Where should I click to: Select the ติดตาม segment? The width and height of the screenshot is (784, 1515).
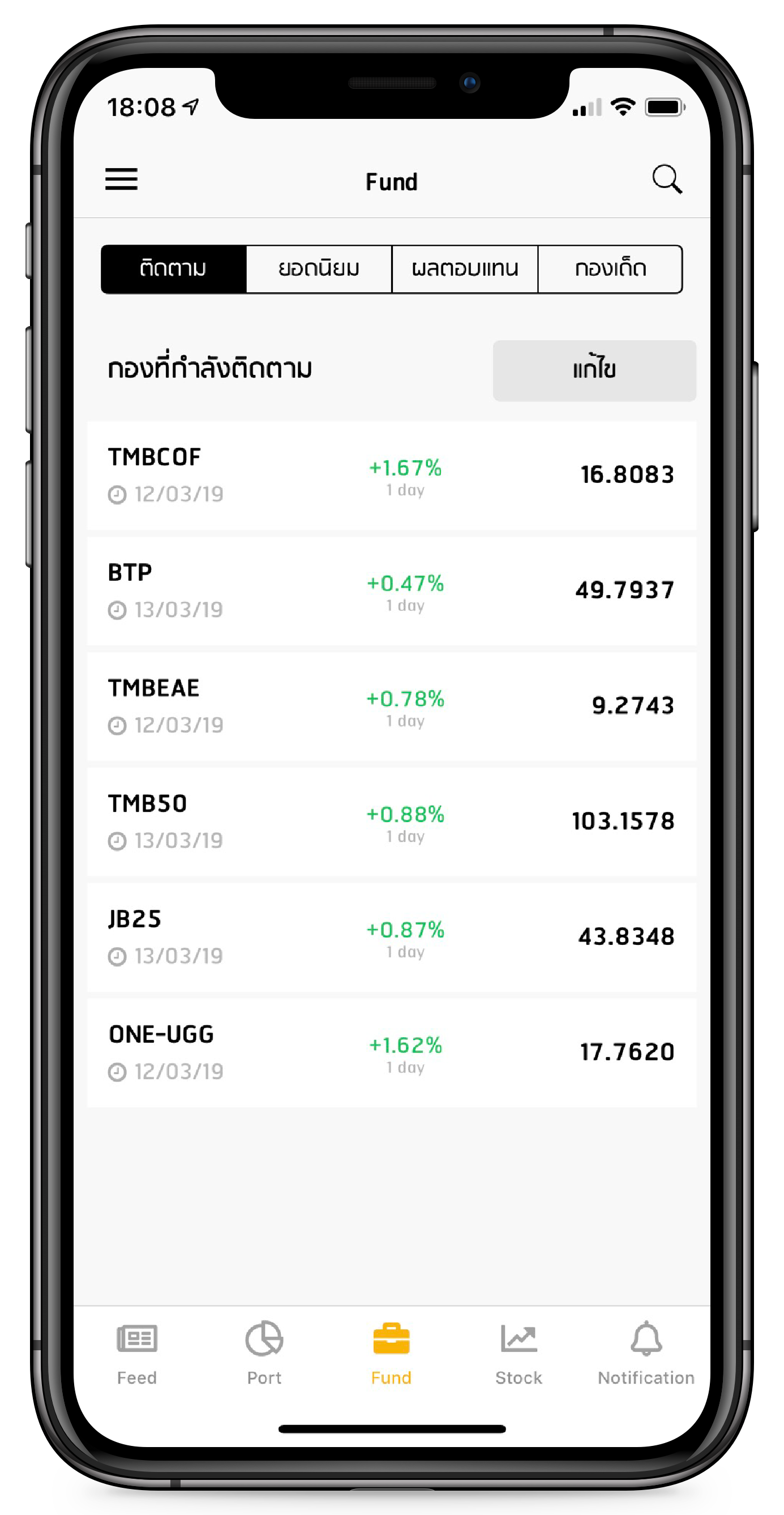[x=174, y=269]
